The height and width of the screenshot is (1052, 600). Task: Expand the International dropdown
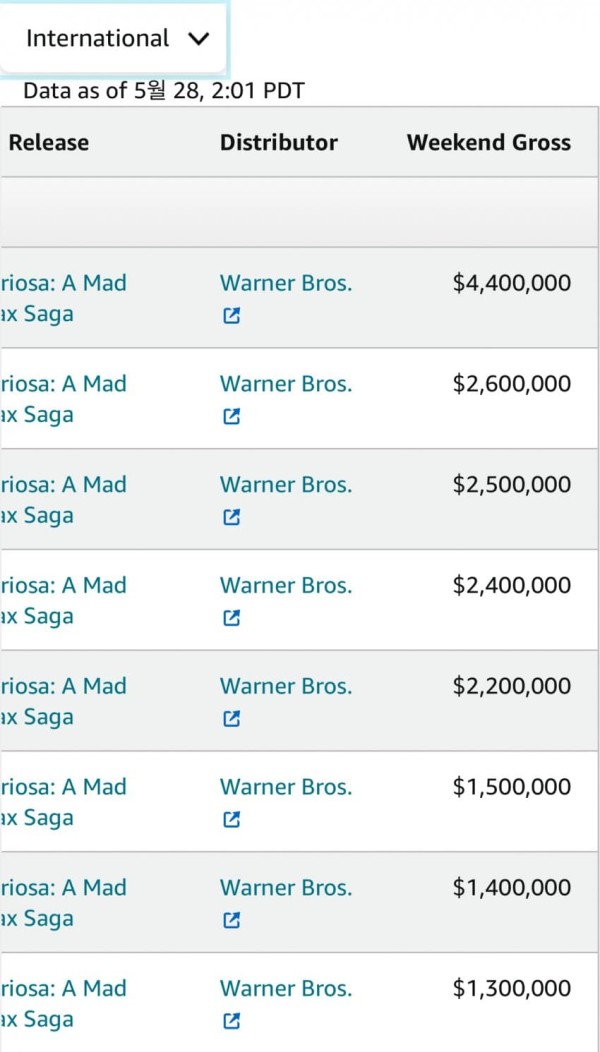pyautogui.click(x=113, y=38)
